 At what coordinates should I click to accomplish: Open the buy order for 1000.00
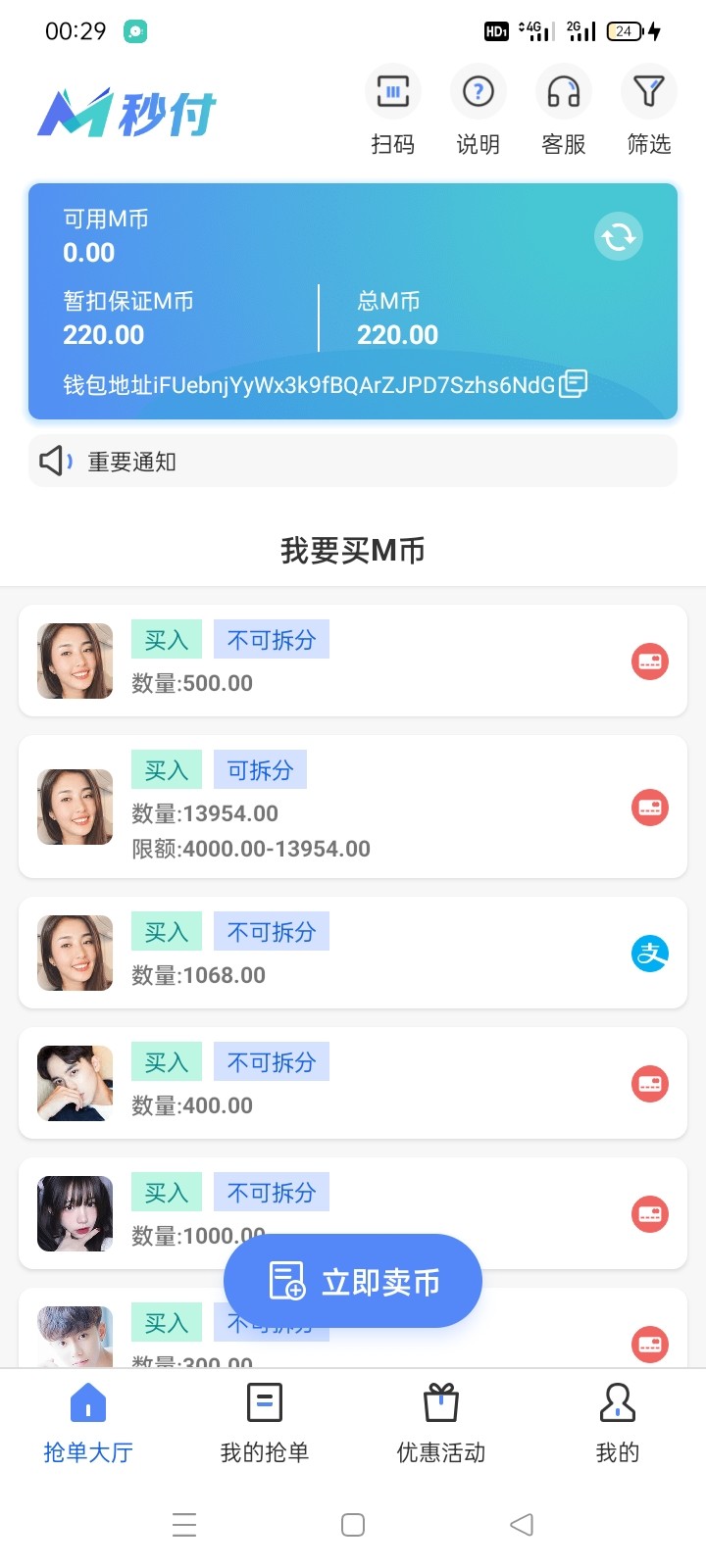click(353, 1196)
